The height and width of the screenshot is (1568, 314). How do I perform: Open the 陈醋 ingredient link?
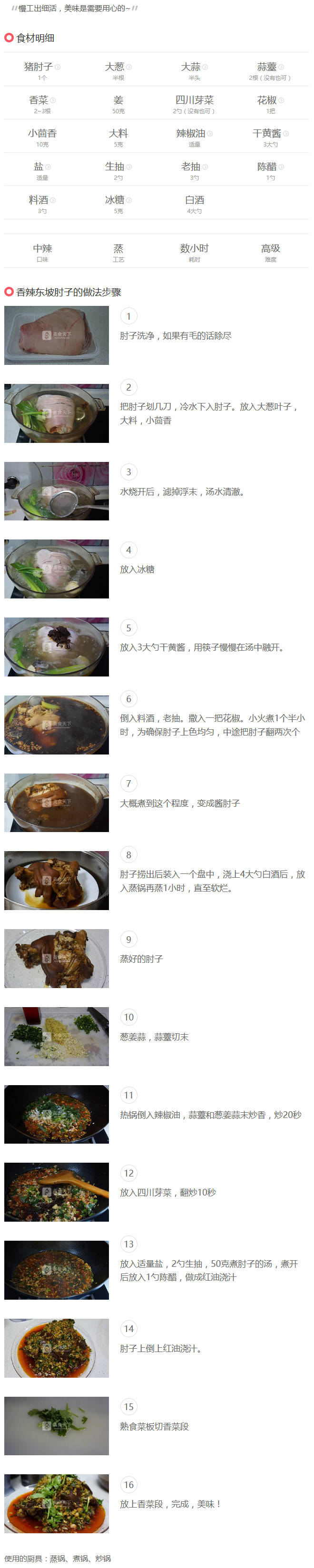[x=266, y=167]
